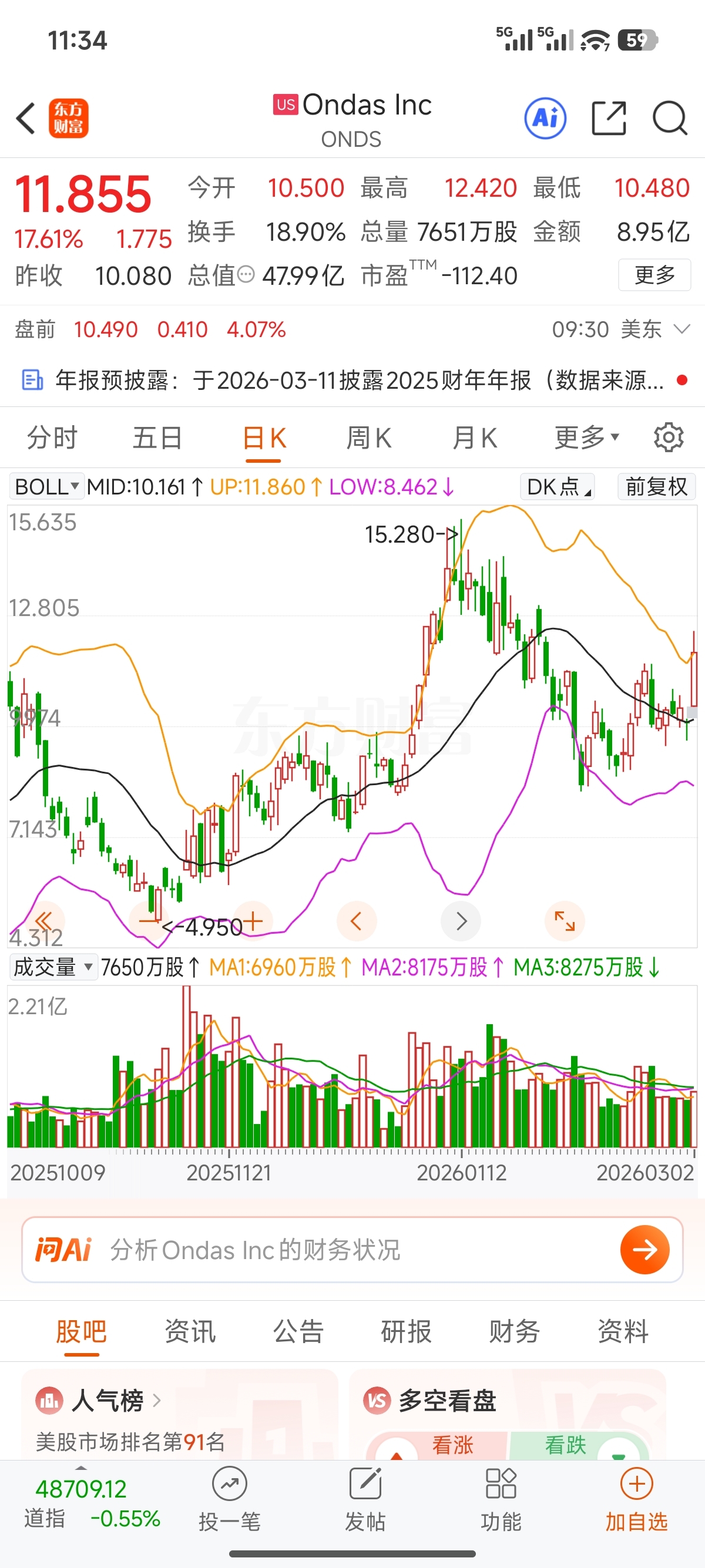705x1568 pixels.
Task: Switch to the 周K chart
Action: pos(369,438)
